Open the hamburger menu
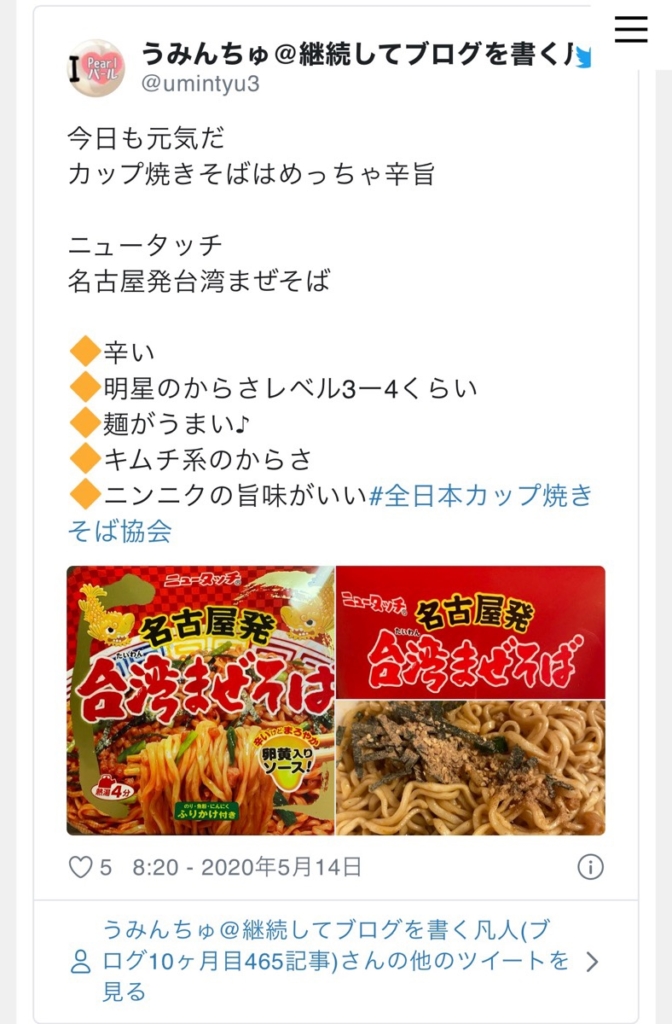The image size is (672, 1024). [x=631, y=30]
